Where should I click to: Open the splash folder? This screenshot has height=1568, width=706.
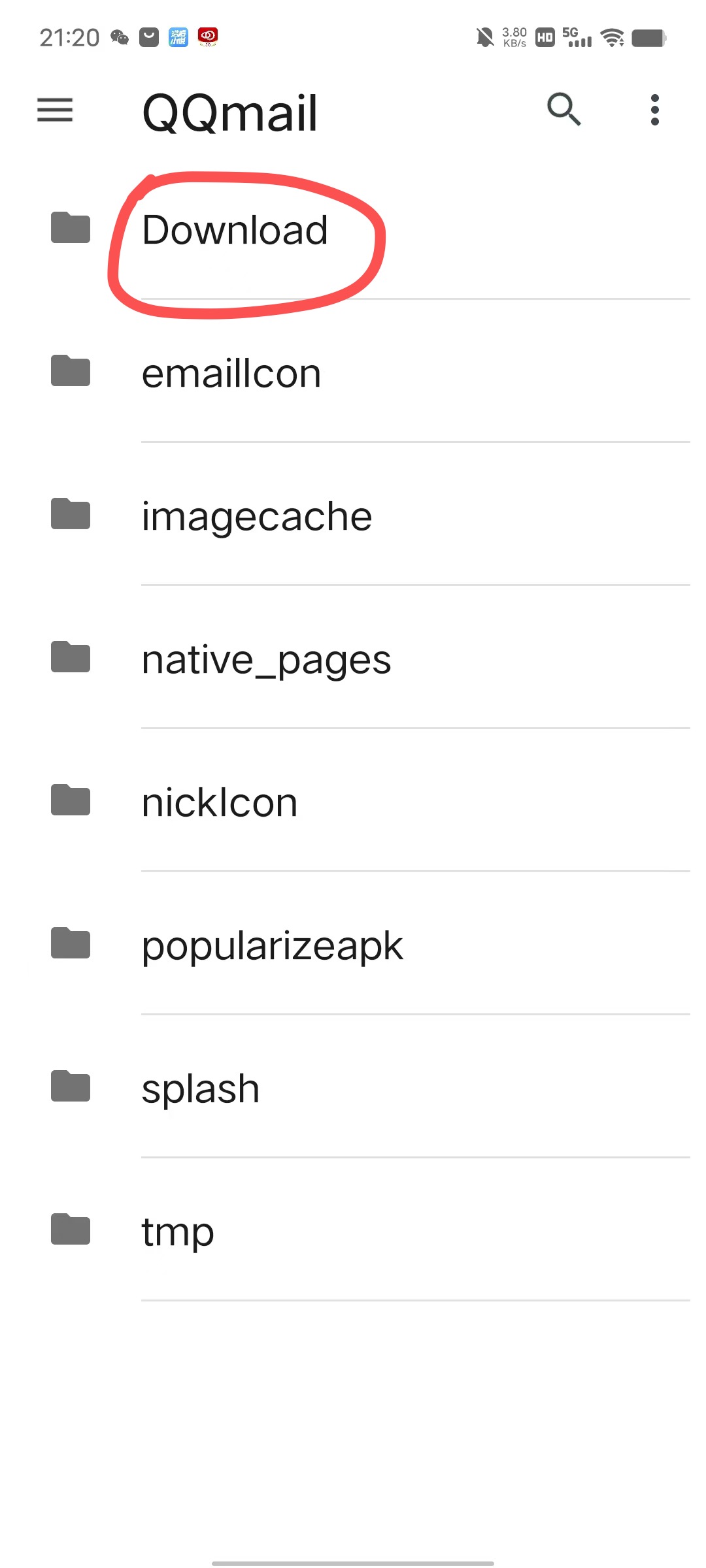[x=353, y=1087]
